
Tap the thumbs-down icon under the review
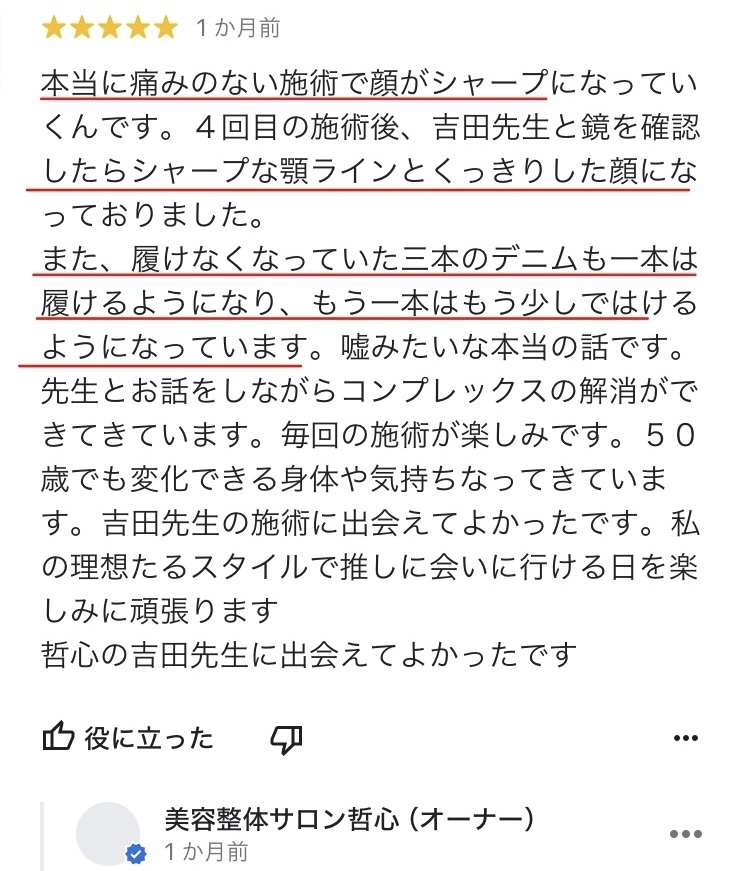tap(286, 739)
